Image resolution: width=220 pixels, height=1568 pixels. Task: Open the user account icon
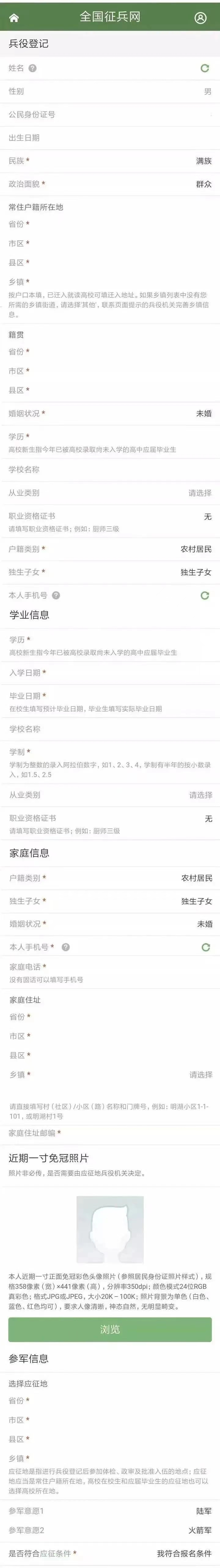click(200, 18)
